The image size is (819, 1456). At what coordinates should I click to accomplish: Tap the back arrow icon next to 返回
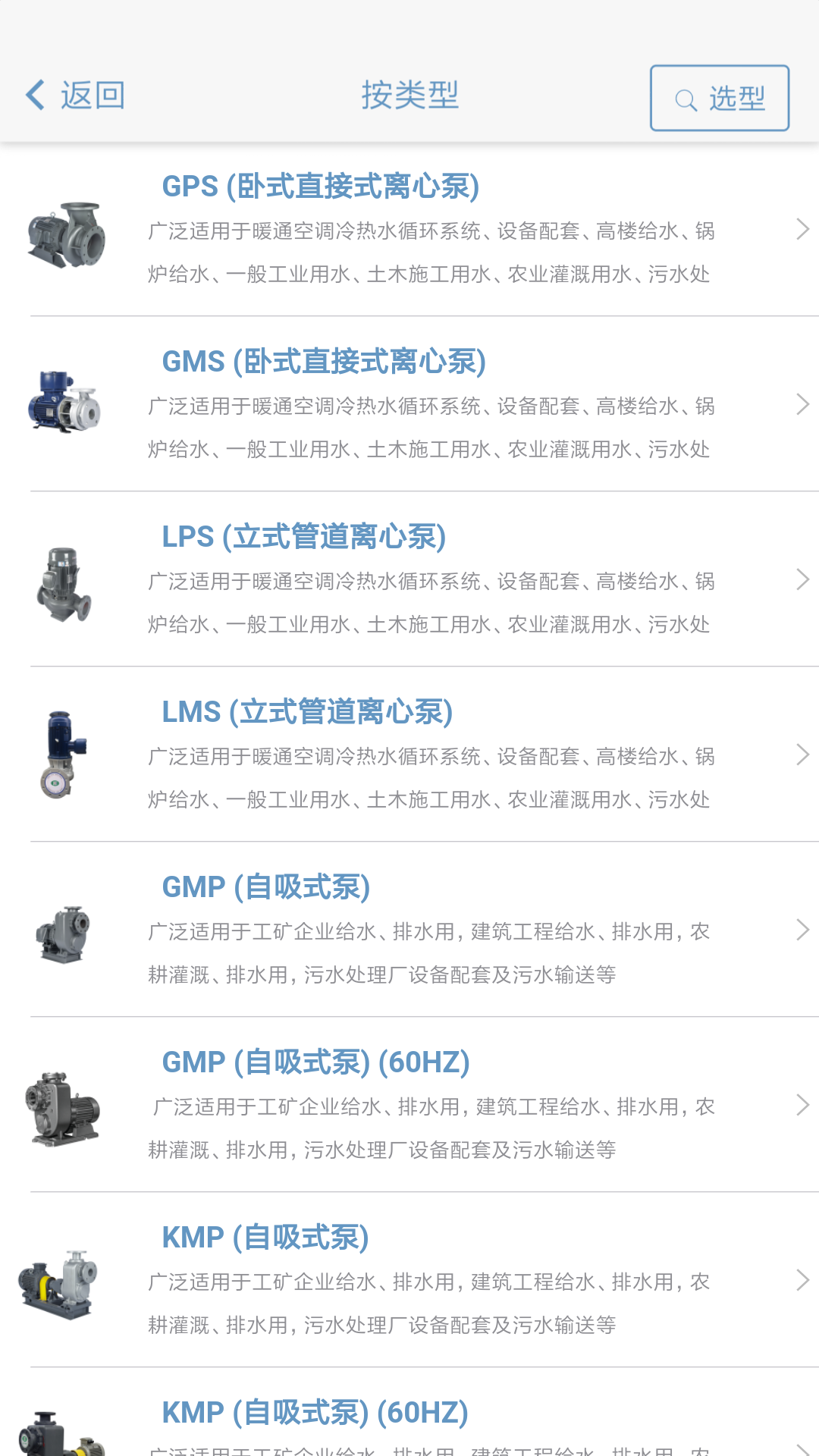(33, 96)
